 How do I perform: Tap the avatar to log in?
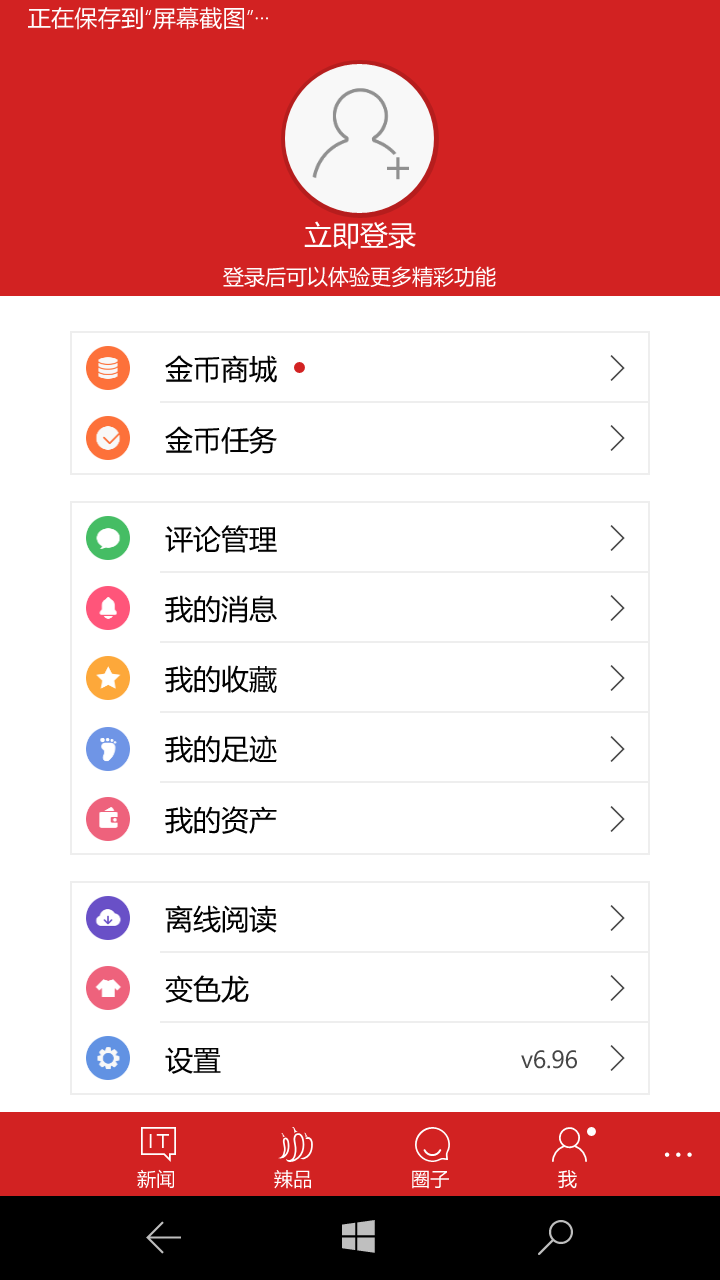coord(359,139)
